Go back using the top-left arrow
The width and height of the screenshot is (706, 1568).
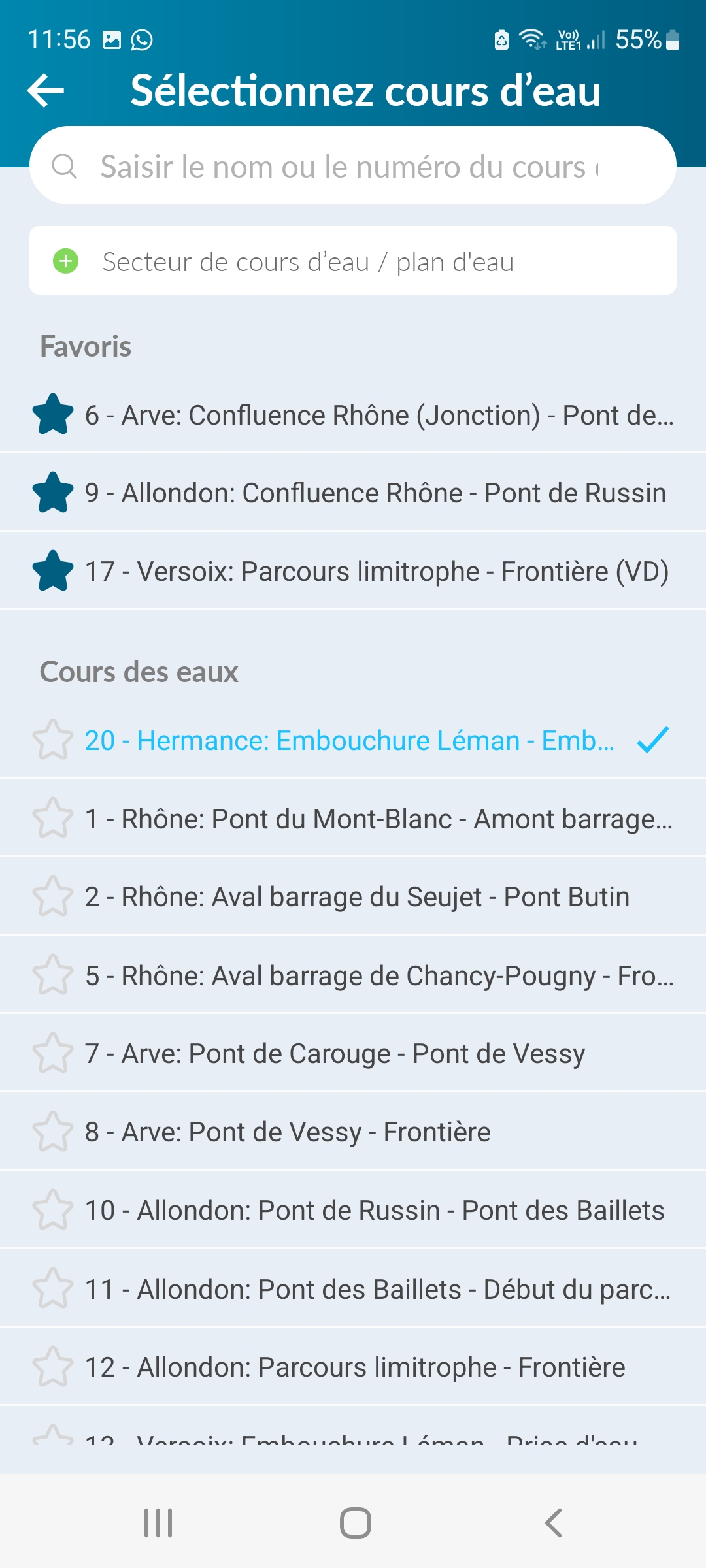point(46,90)
